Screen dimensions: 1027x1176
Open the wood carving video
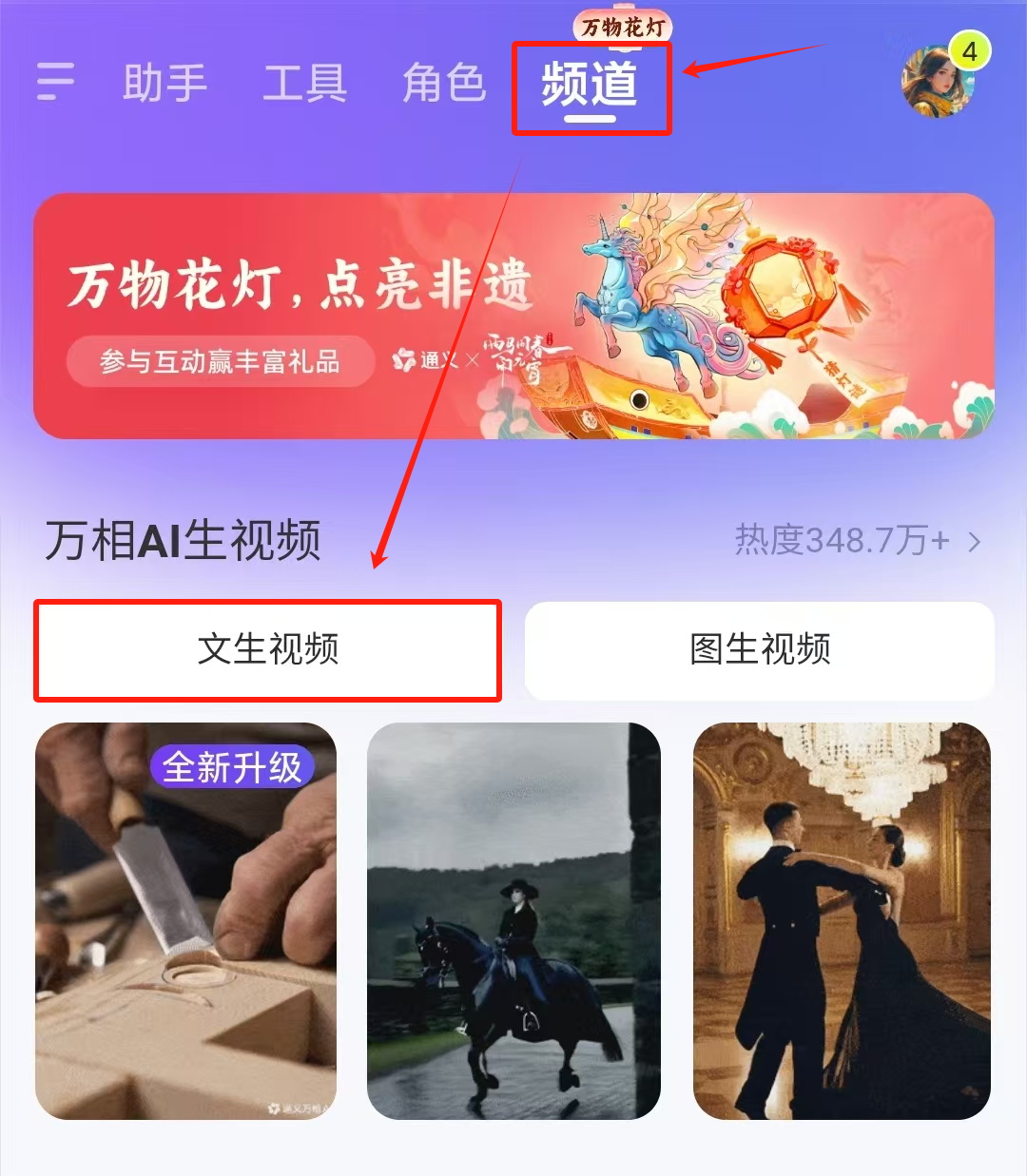click(x=186, y=920)
